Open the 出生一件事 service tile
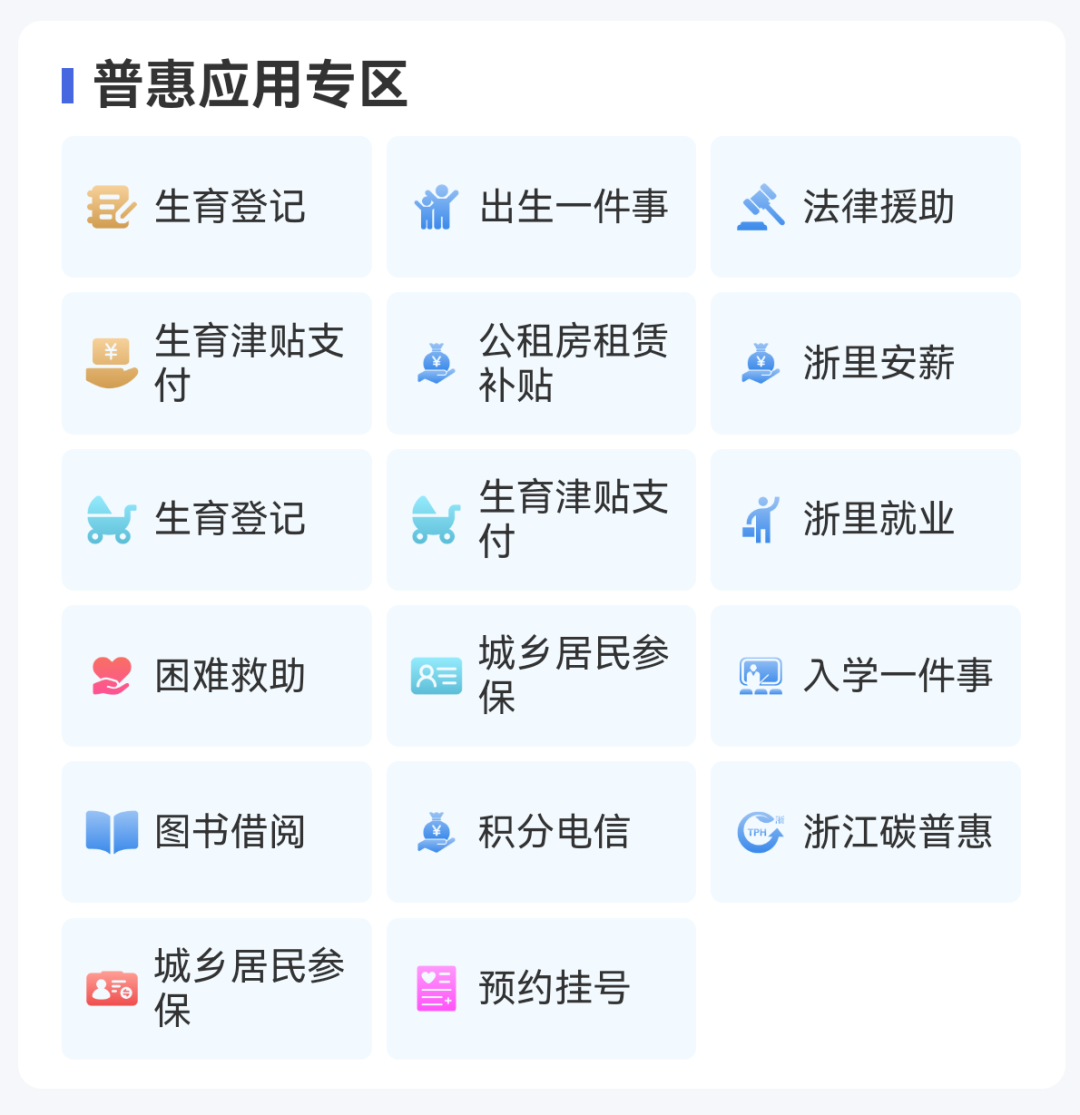This screenshot has width=1080, height=1115. click(541, 207)
